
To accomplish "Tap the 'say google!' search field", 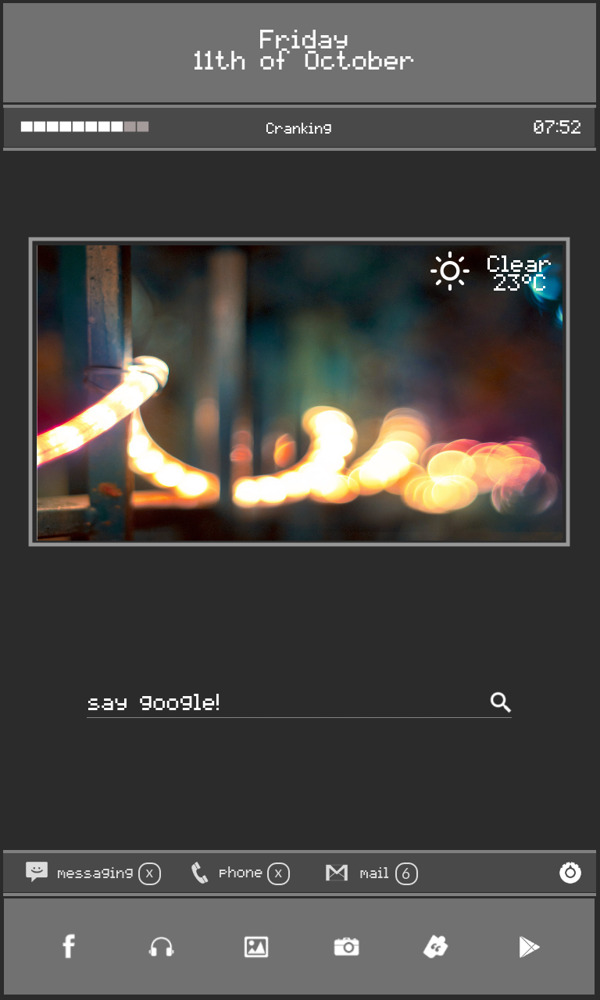I will click(x=280, y=702).
